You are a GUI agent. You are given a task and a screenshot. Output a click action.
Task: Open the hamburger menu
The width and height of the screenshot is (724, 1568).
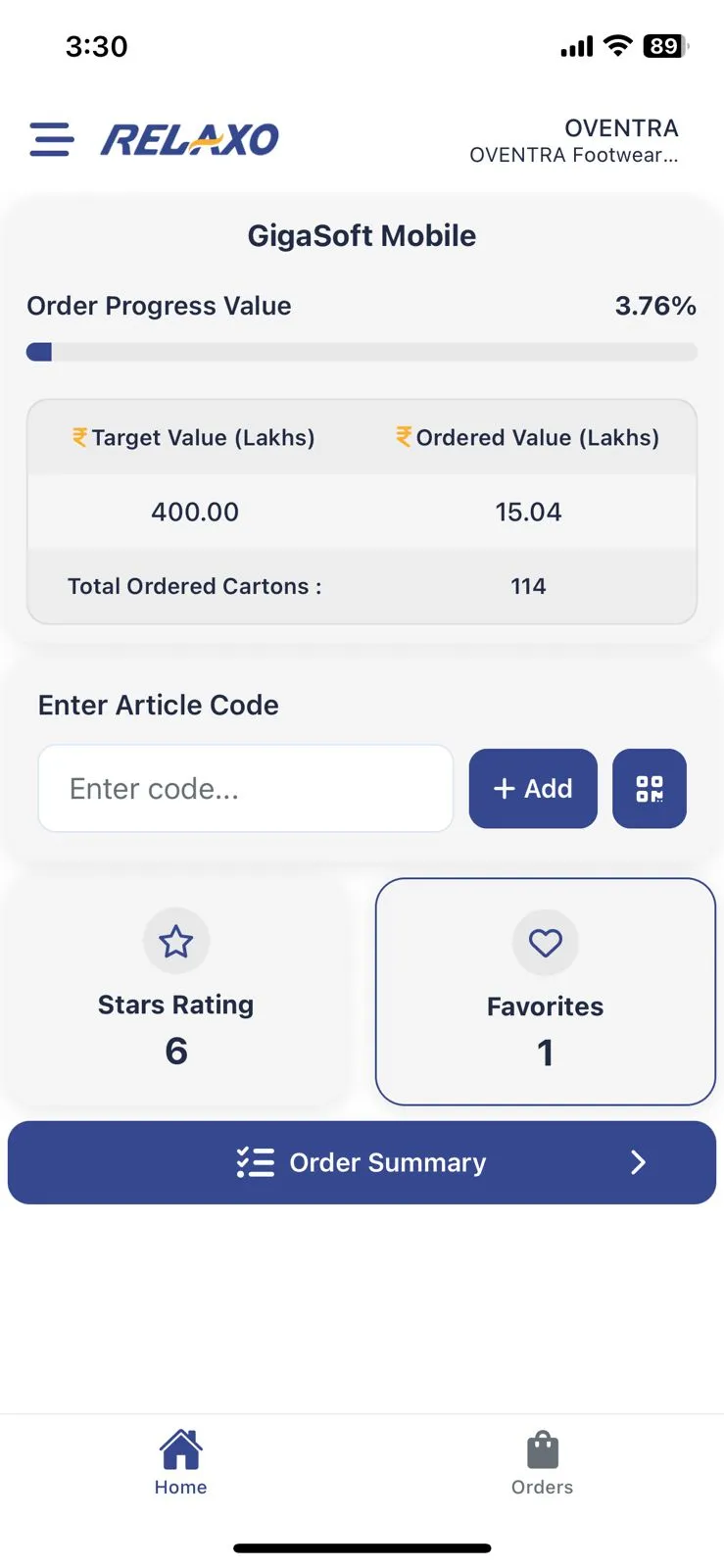52,139
